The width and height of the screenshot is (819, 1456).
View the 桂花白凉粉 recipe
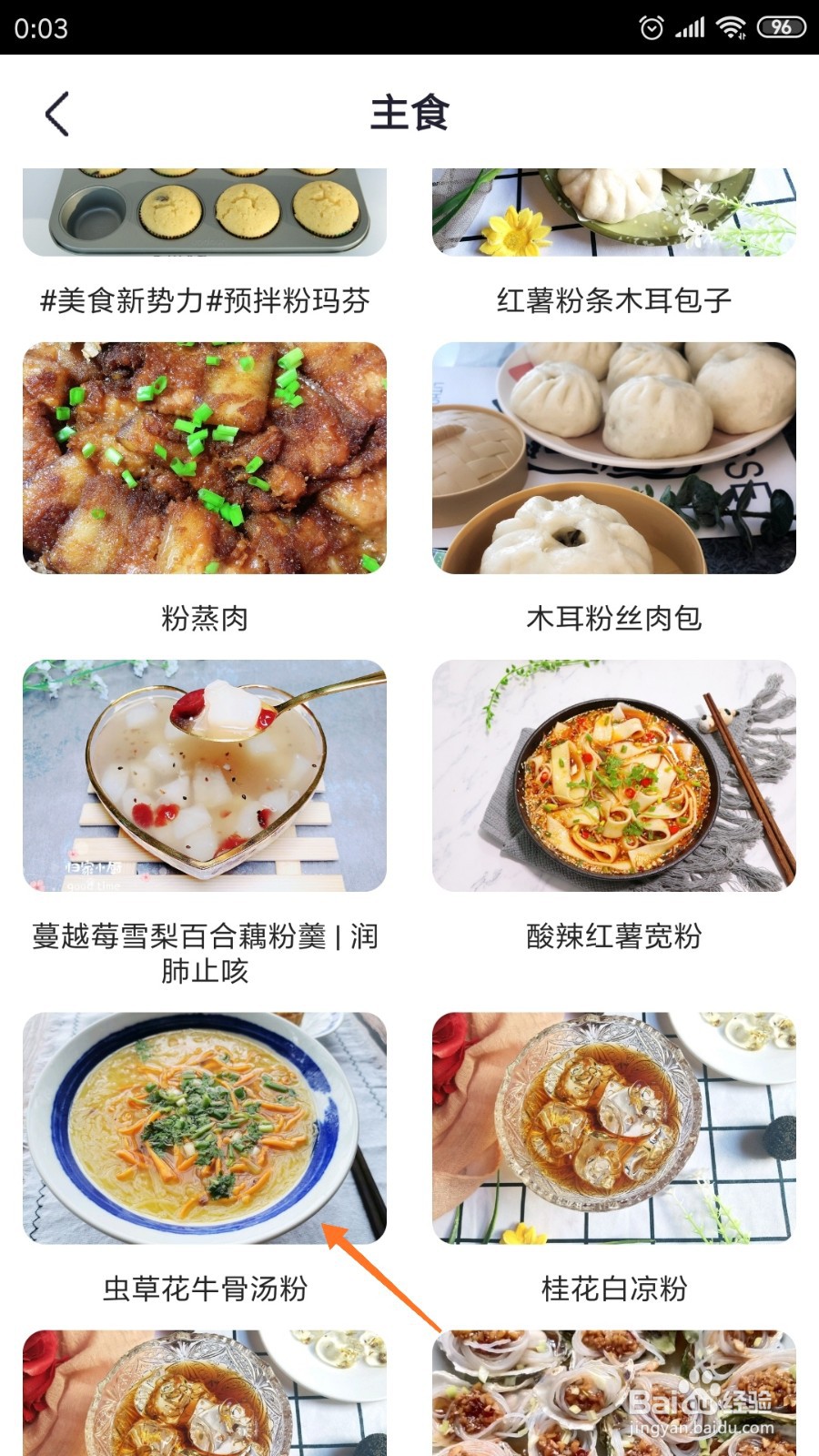point(614,1159)
